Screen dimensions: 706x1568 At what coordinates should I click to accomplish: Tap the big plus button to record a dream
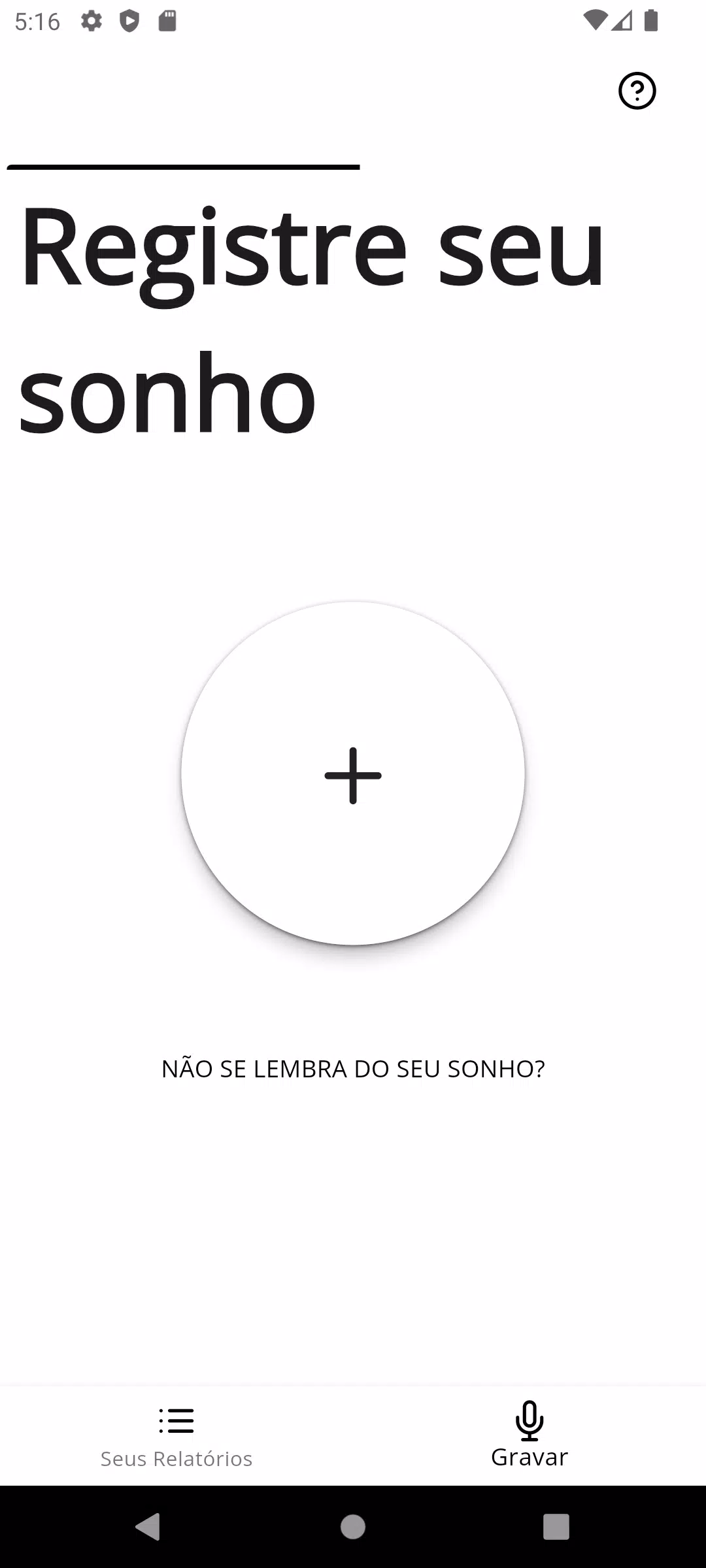(x=353, y=774)
